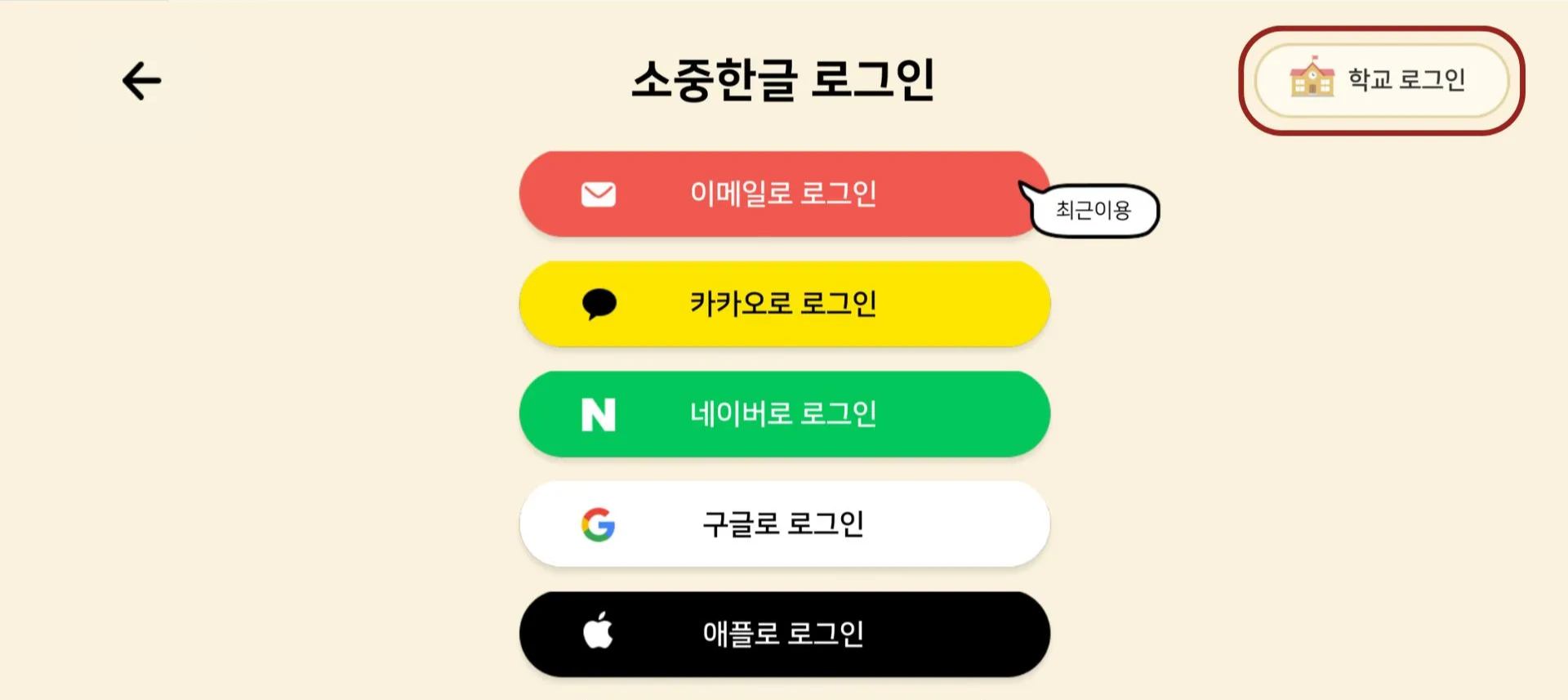
Task: Select 네이버로 로그인
Action: coord(784,414)
